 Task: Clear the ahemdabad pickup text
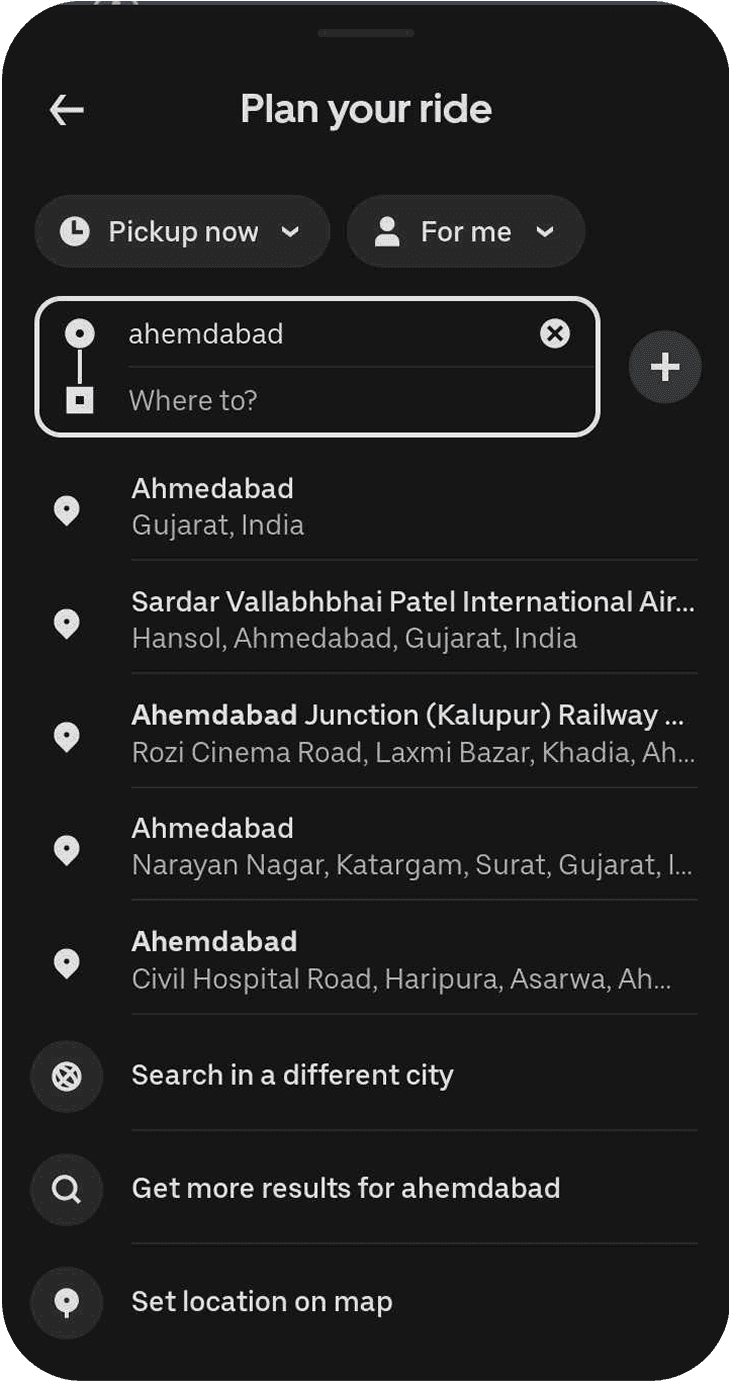pos(556,333)
